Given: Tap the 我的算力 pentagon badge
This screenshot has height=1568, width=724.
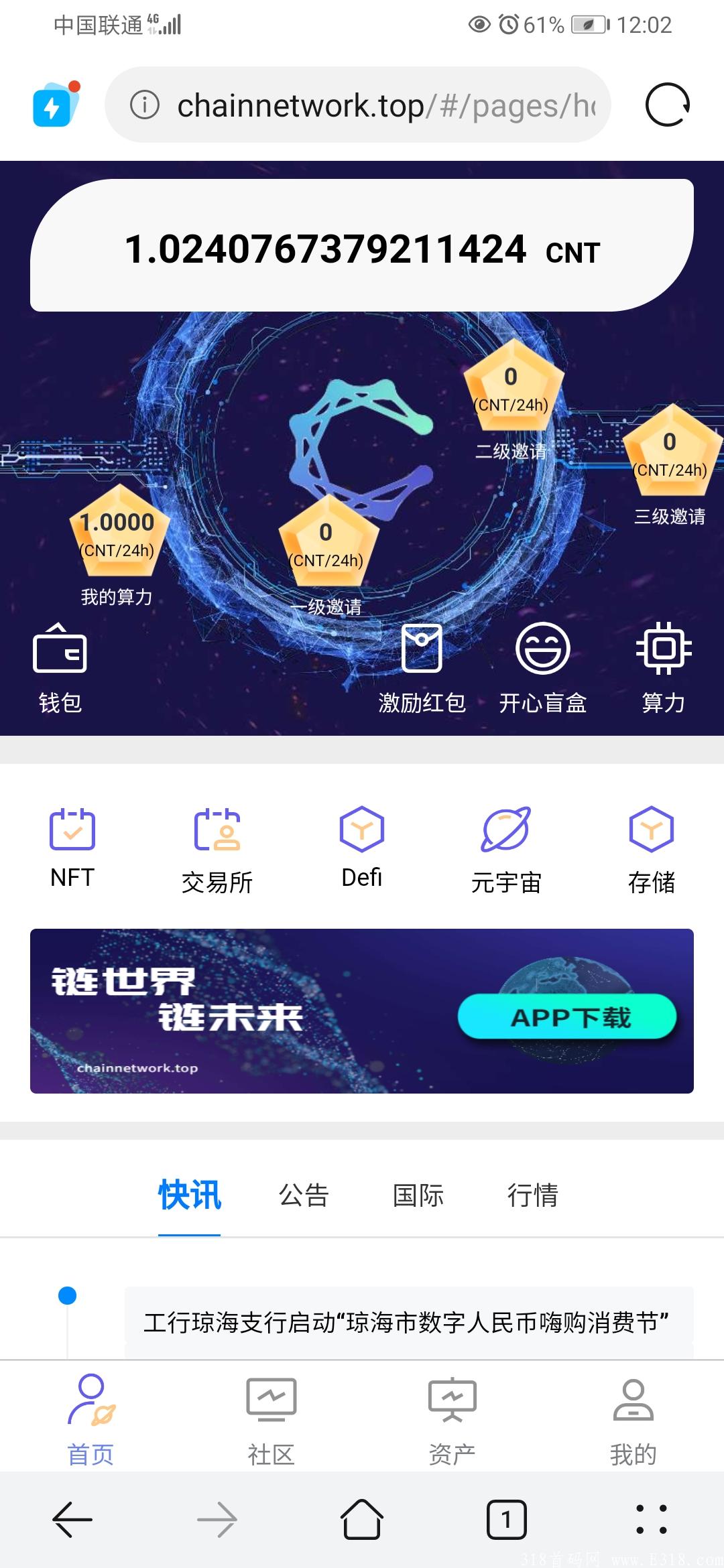Looking at the screenshot, I should [118, 536].
